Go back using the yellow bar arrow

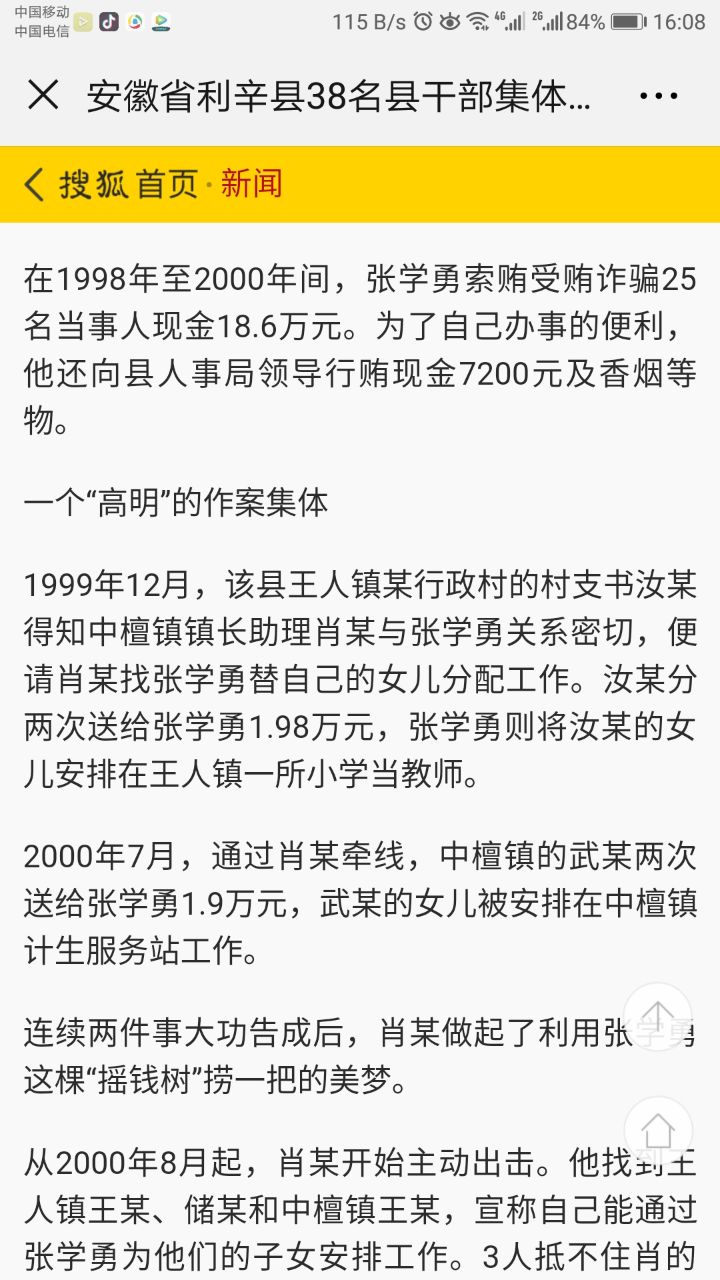coord(35,184)
